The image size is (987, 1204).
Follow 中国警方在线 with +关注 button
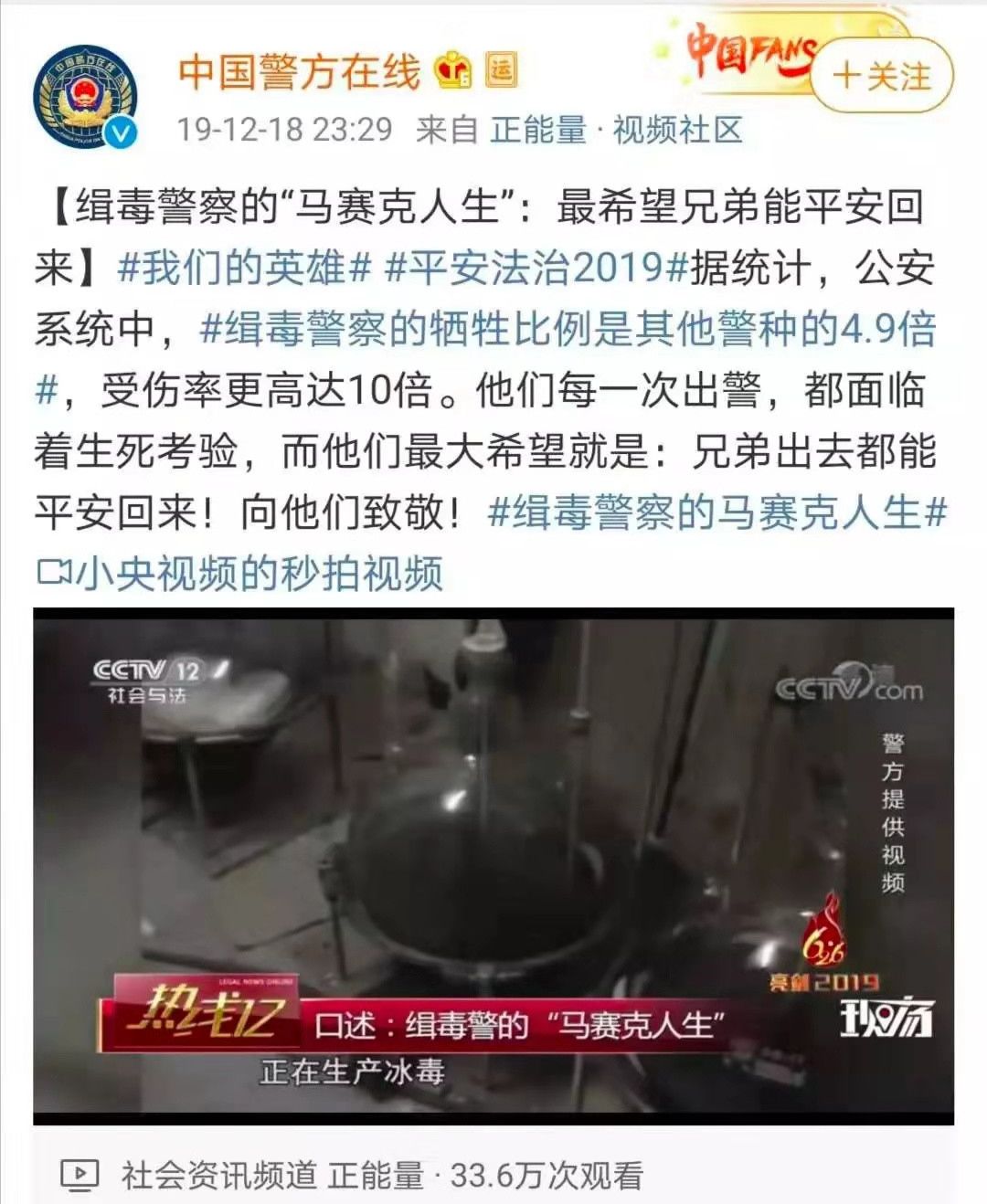point(882,76)
